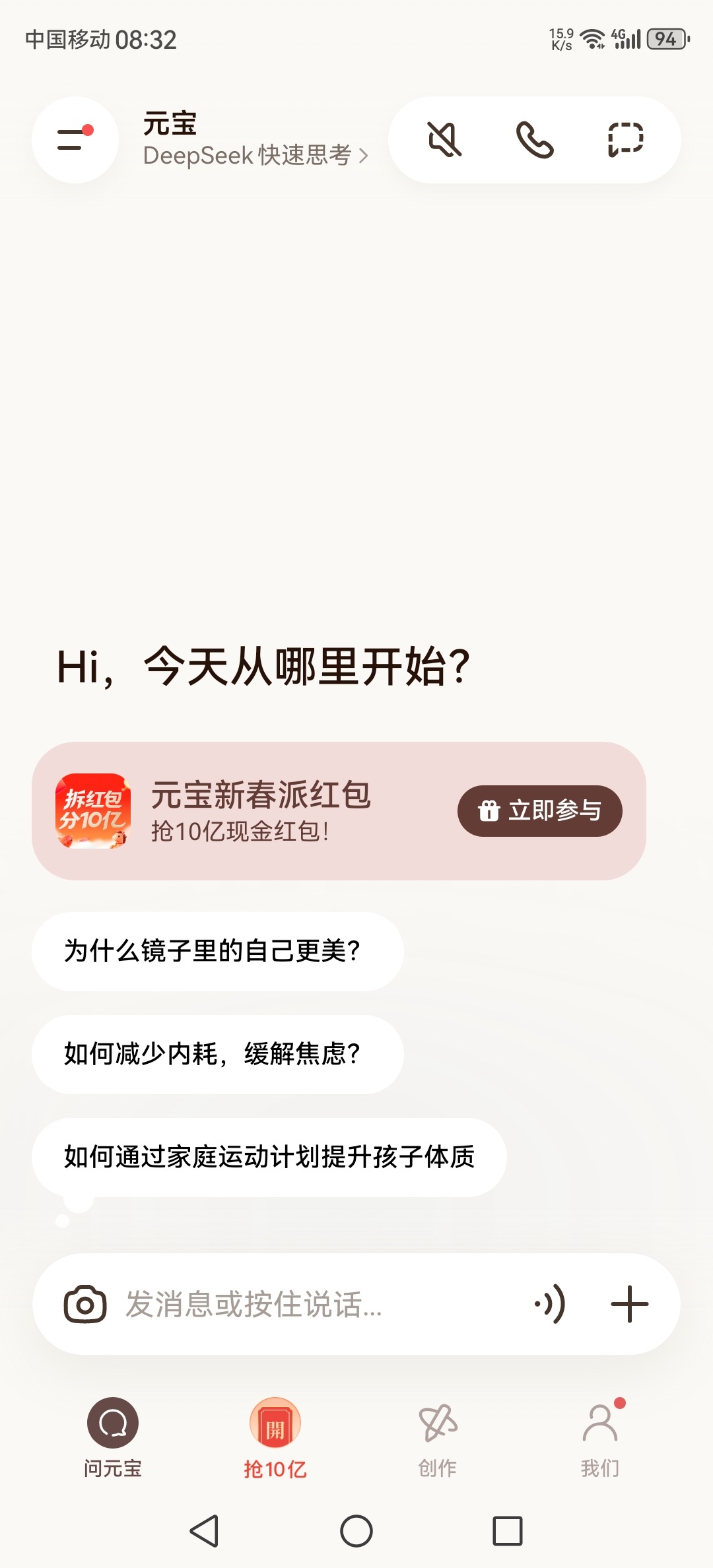Toggle the mute speaker icon

click(x=444, y=140)
